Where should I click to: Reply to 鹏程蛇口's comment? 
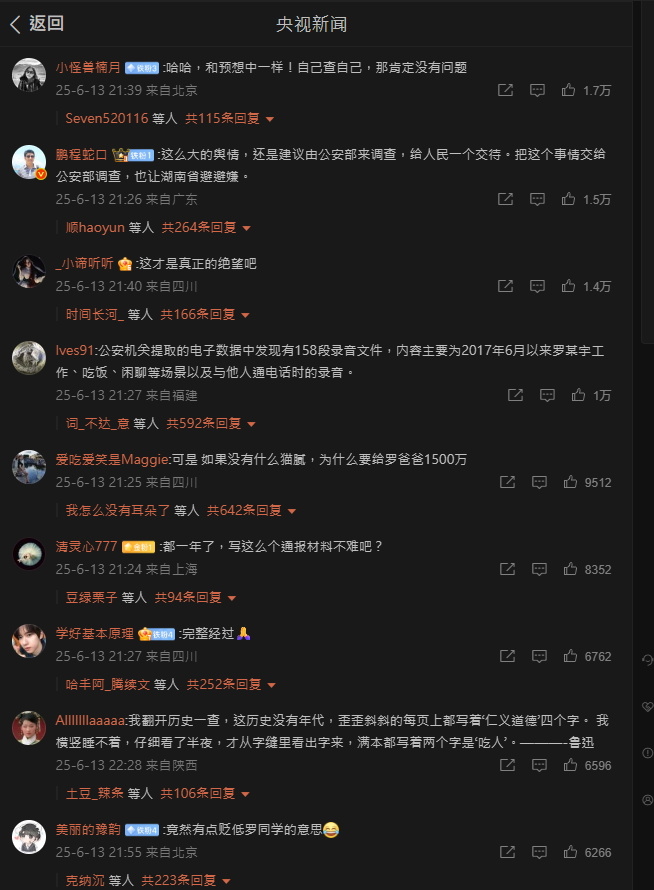pyautogui.click(x=537, y=199)
